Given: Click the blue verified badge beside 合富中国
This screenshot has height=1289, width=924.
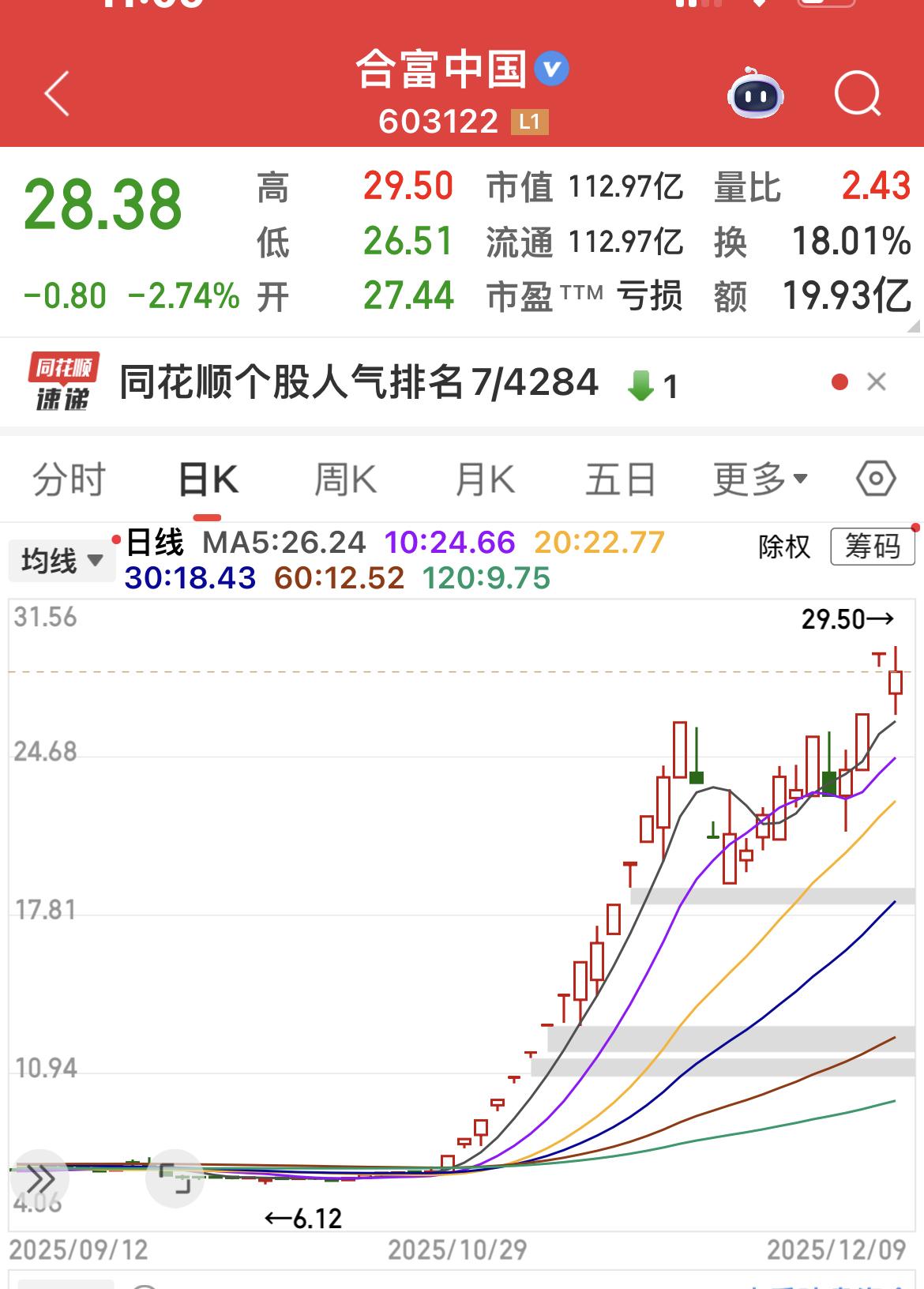Looking at the screenshot, I should (x=550, y=70).
